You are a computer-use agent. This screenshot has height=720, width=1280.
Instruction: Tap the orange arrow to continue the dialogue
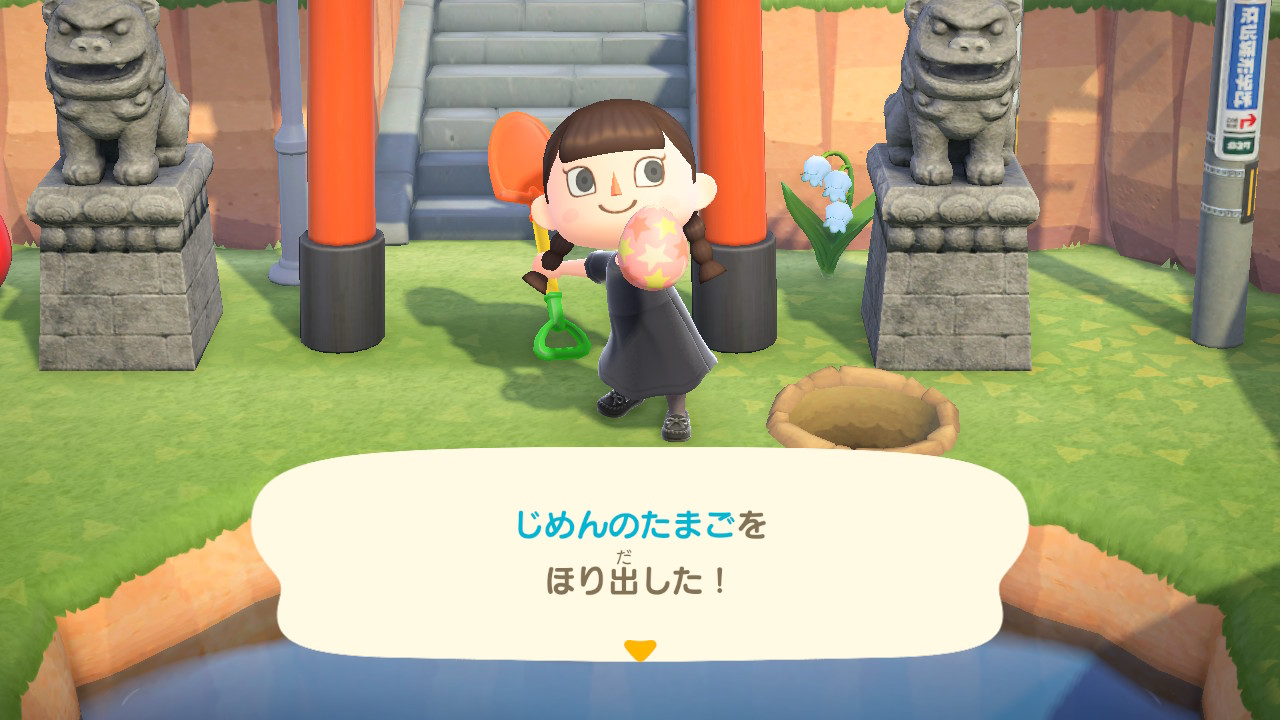[x=639, y=650]
